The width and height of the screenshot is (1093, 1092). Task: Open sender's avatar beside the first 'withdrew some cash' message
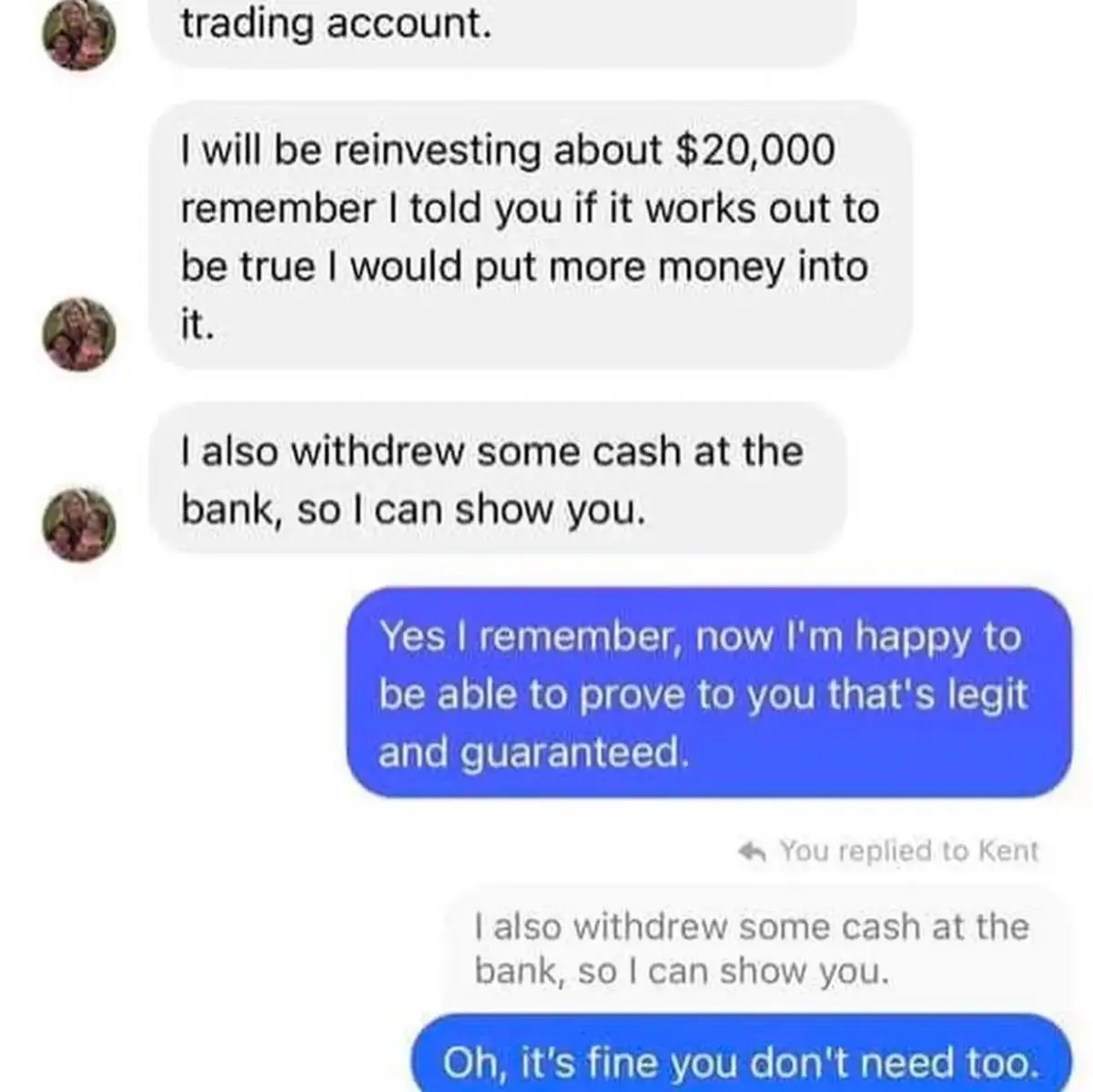79,525
